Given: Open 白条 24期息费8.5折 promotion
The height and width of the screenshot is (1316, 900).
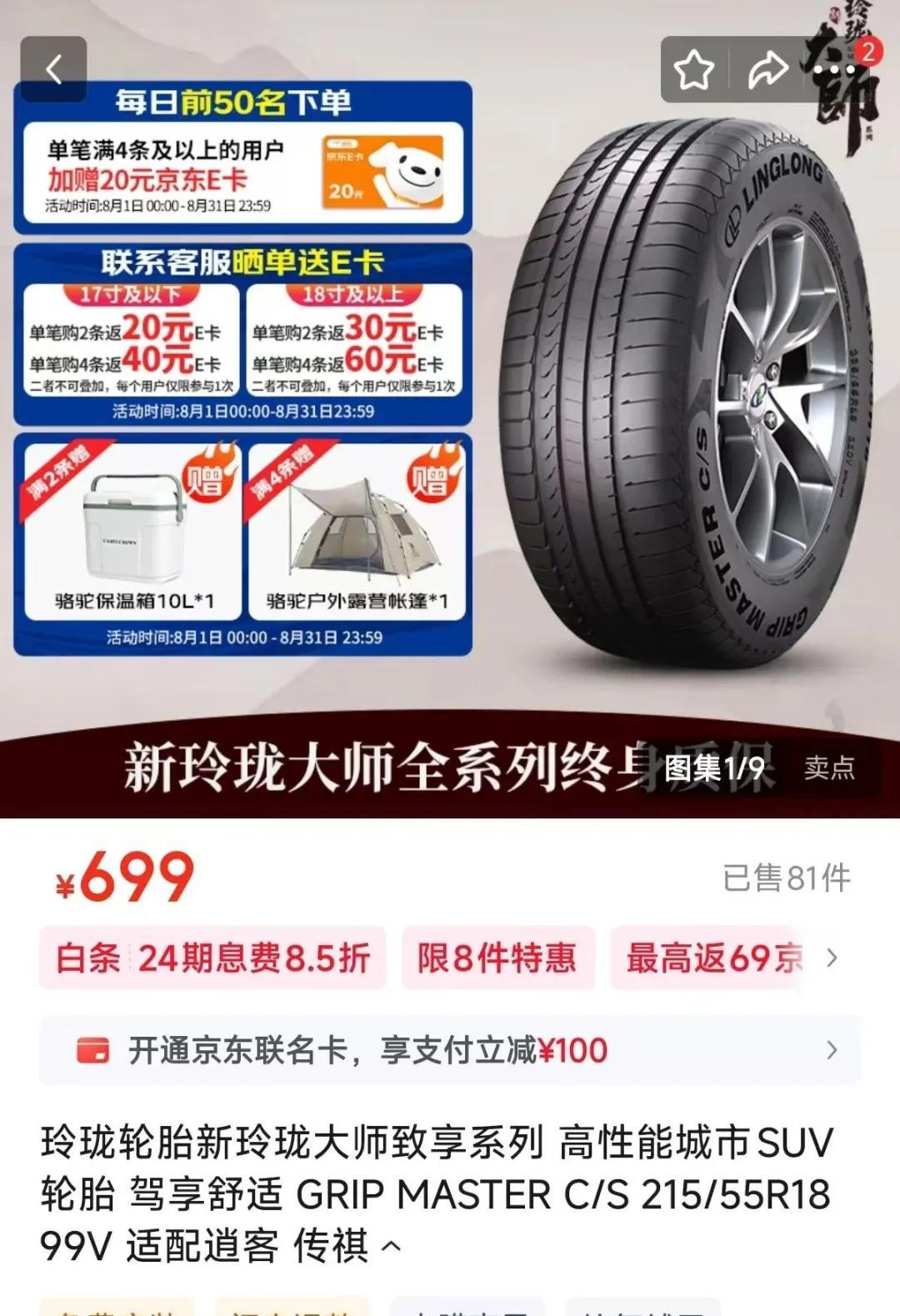Looking at the screenshot, I should tap(212, 958).
